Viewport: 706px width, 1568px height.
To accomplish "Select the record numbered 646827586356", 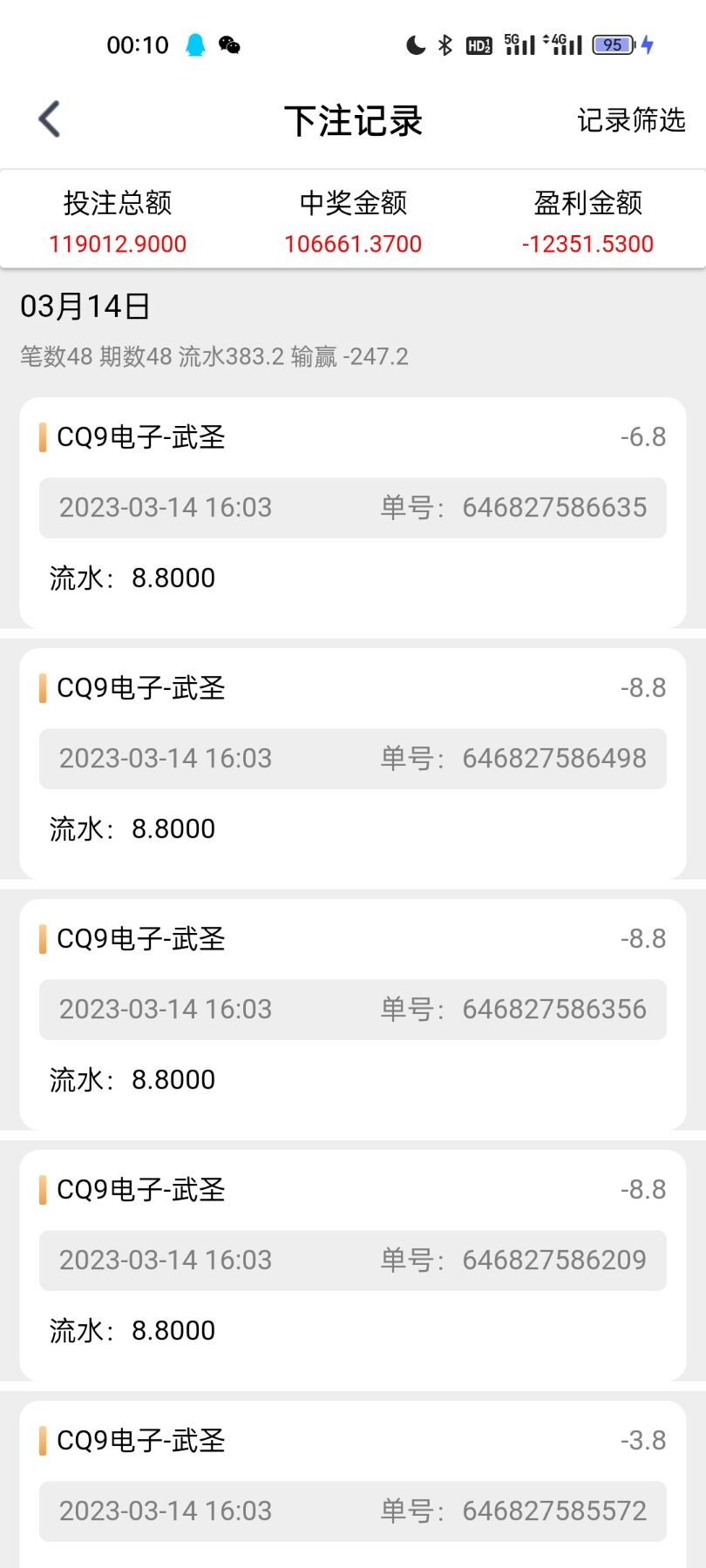I will coord(352,1013).
